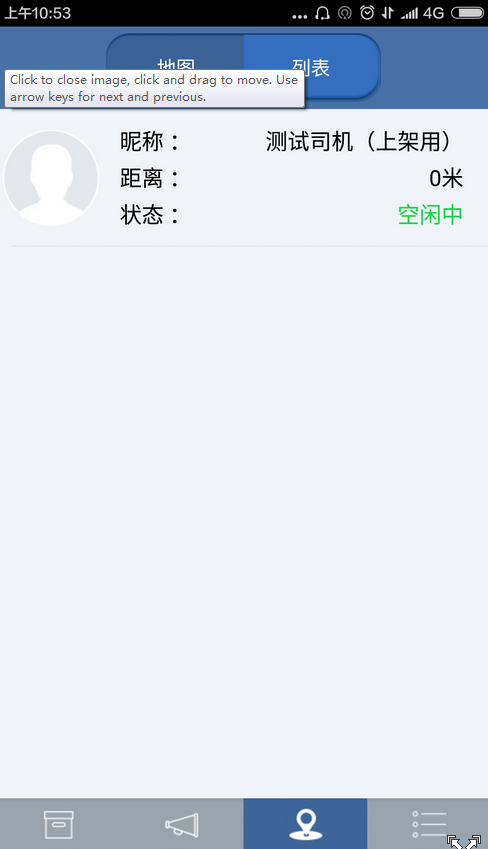Select the location pin tab
Viewport: 488px width, 849px height.
[305, 824]
